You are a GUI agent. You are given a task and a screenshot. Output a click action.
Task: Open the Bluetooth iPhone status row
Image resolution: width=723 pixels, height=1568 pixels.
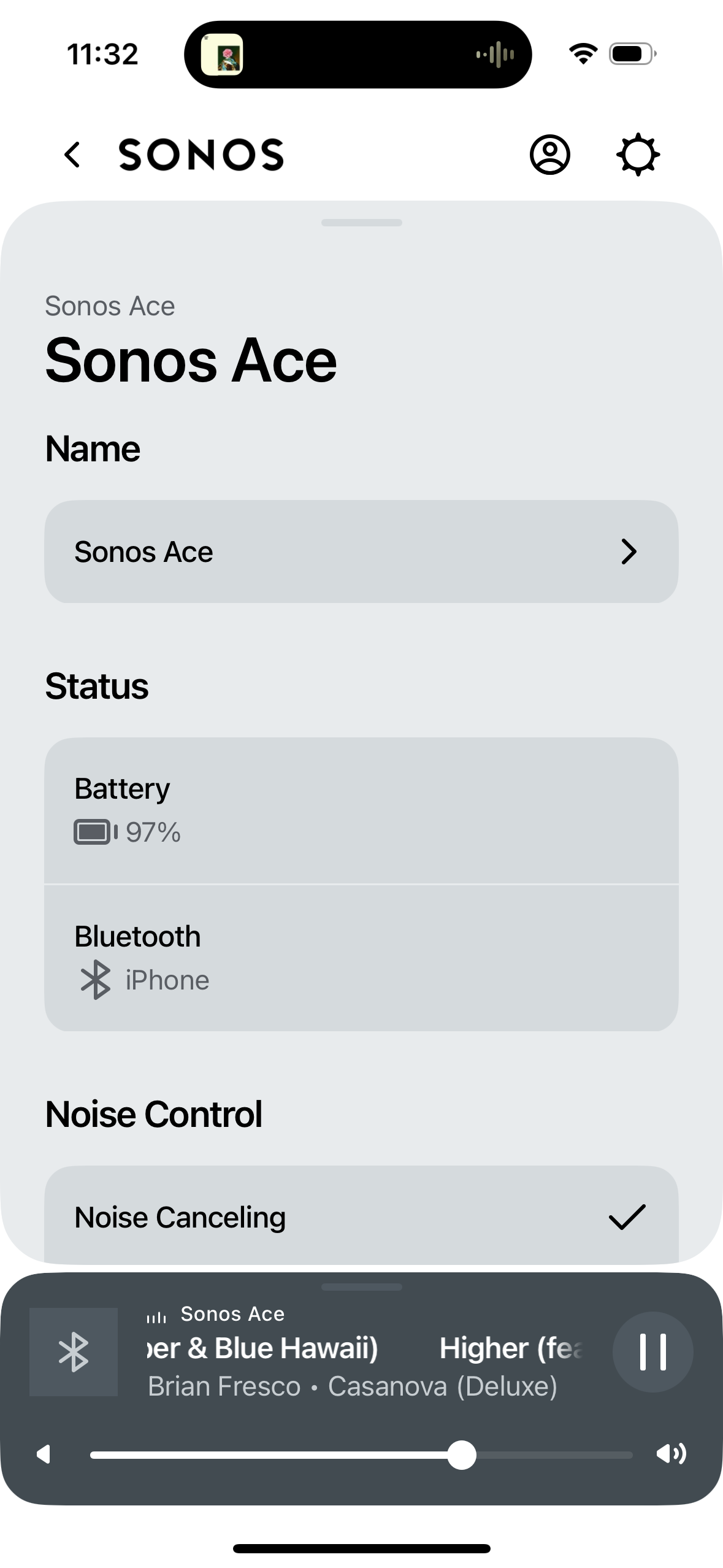(x=361, y=958)
